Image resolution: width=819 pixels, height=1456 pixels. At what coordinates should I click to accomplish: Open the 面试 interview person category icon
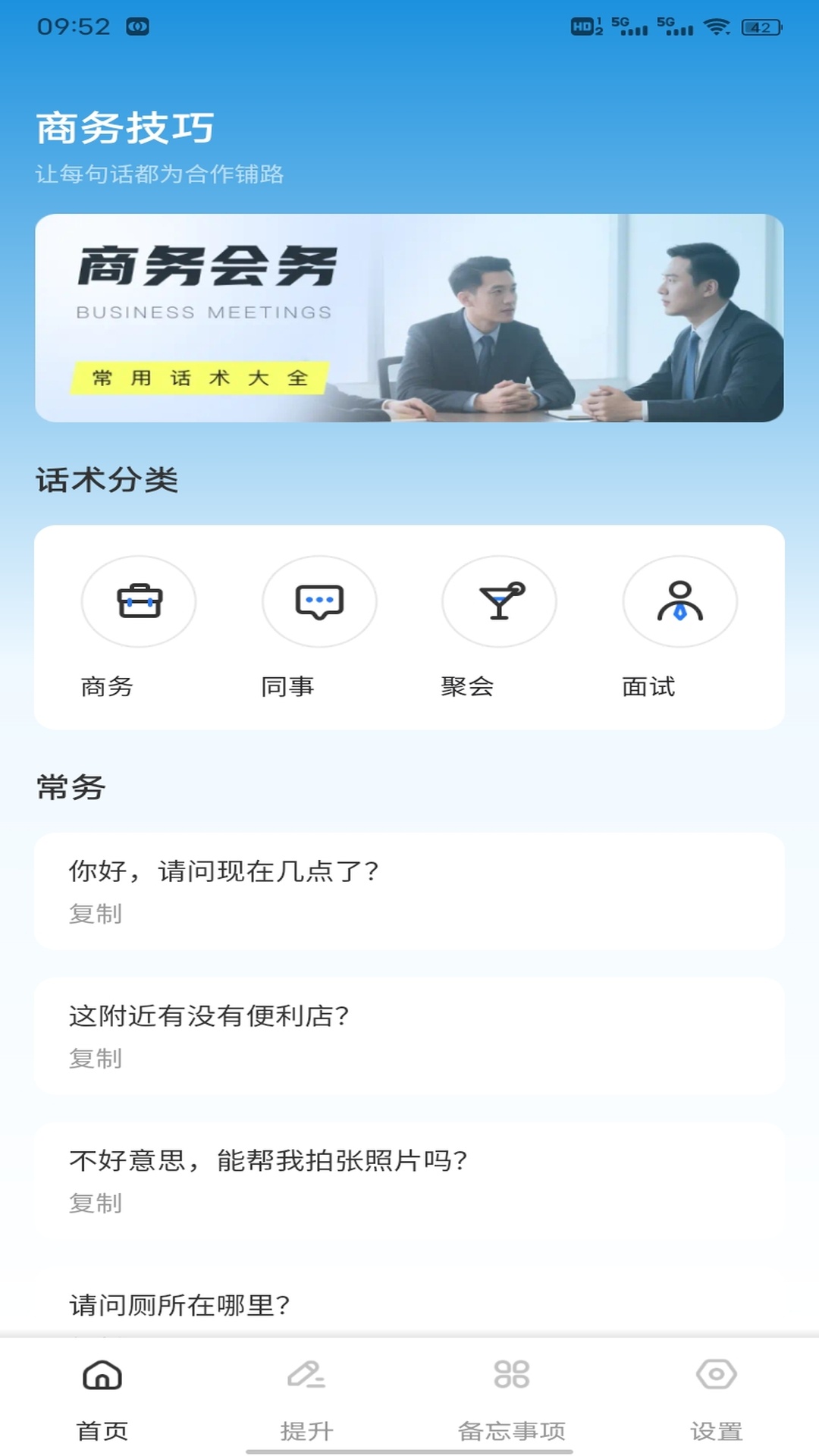pyautogui.click(x=679, y=601)
